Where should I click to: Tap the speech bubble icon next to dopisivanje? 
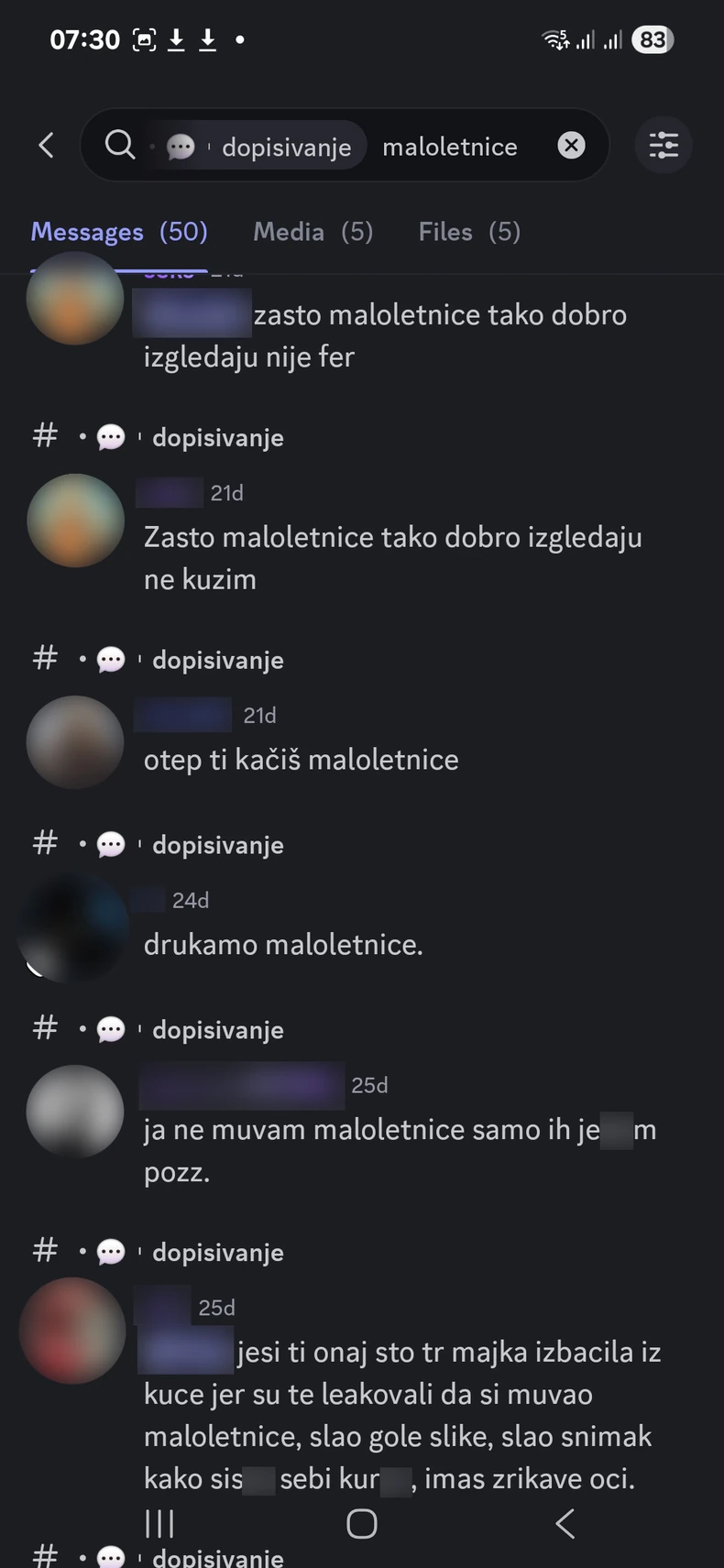point(180,147)
